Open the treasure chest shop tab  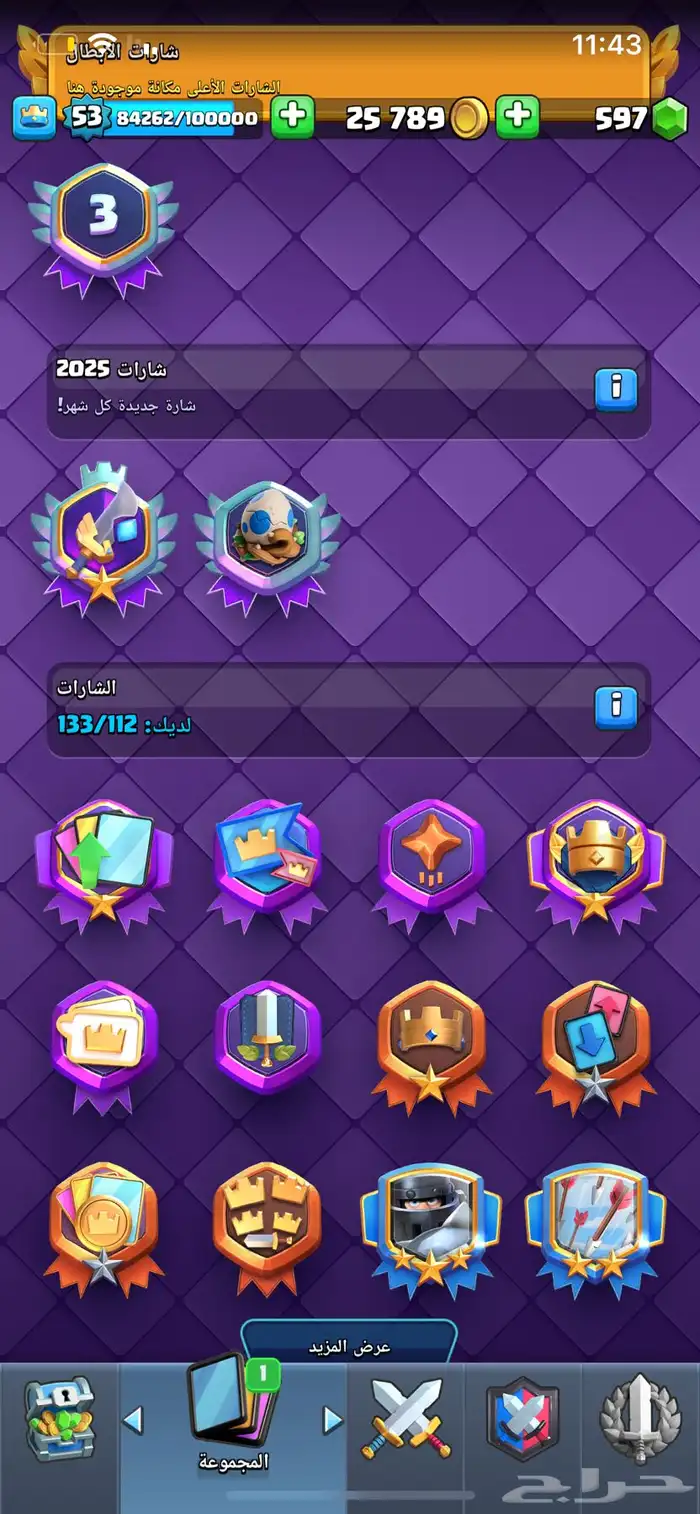pyautogui.click(x=58, y=1418)
